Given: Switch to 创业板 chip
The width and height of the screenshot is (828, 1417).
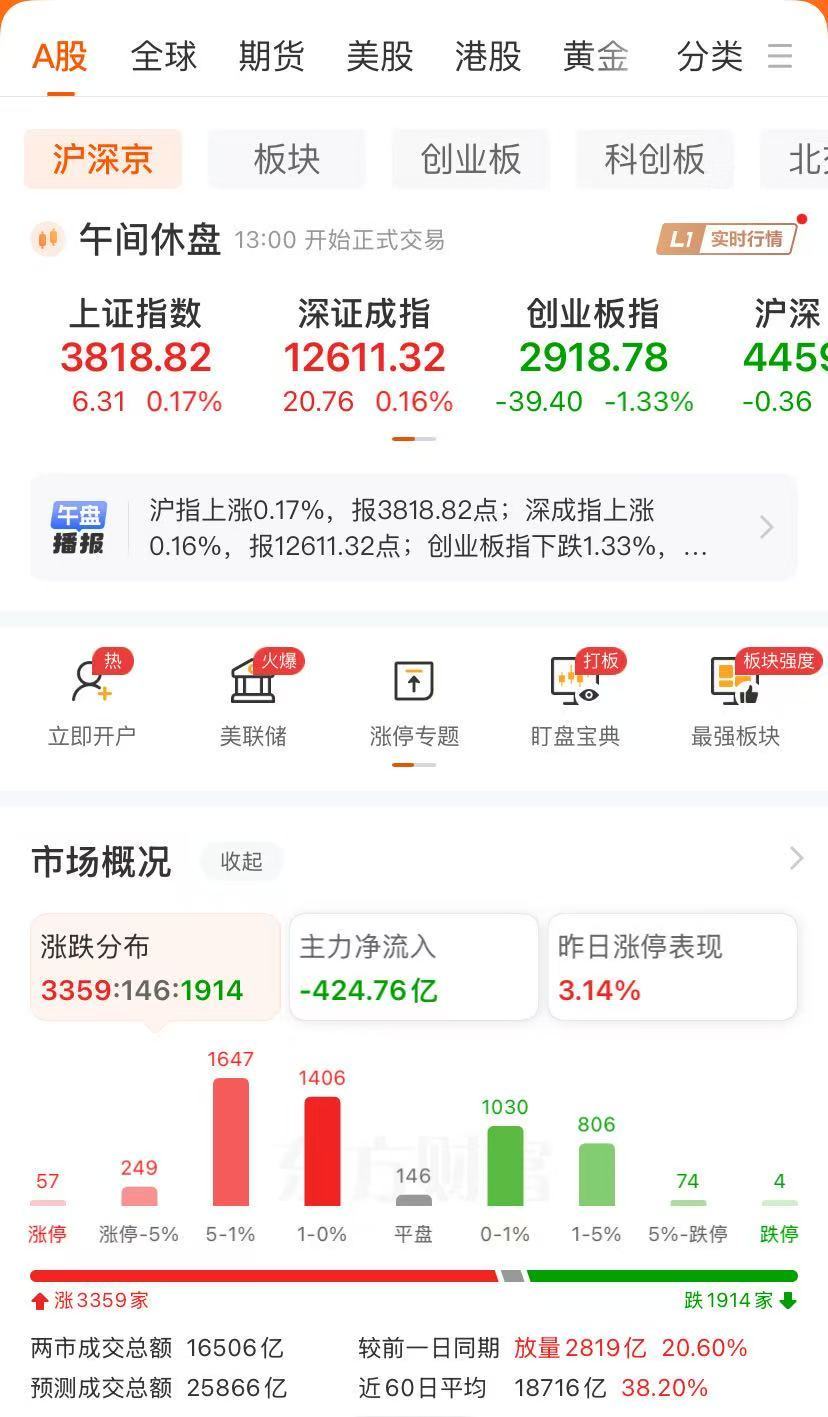Looking at the screenshot, I should [471, 159].
